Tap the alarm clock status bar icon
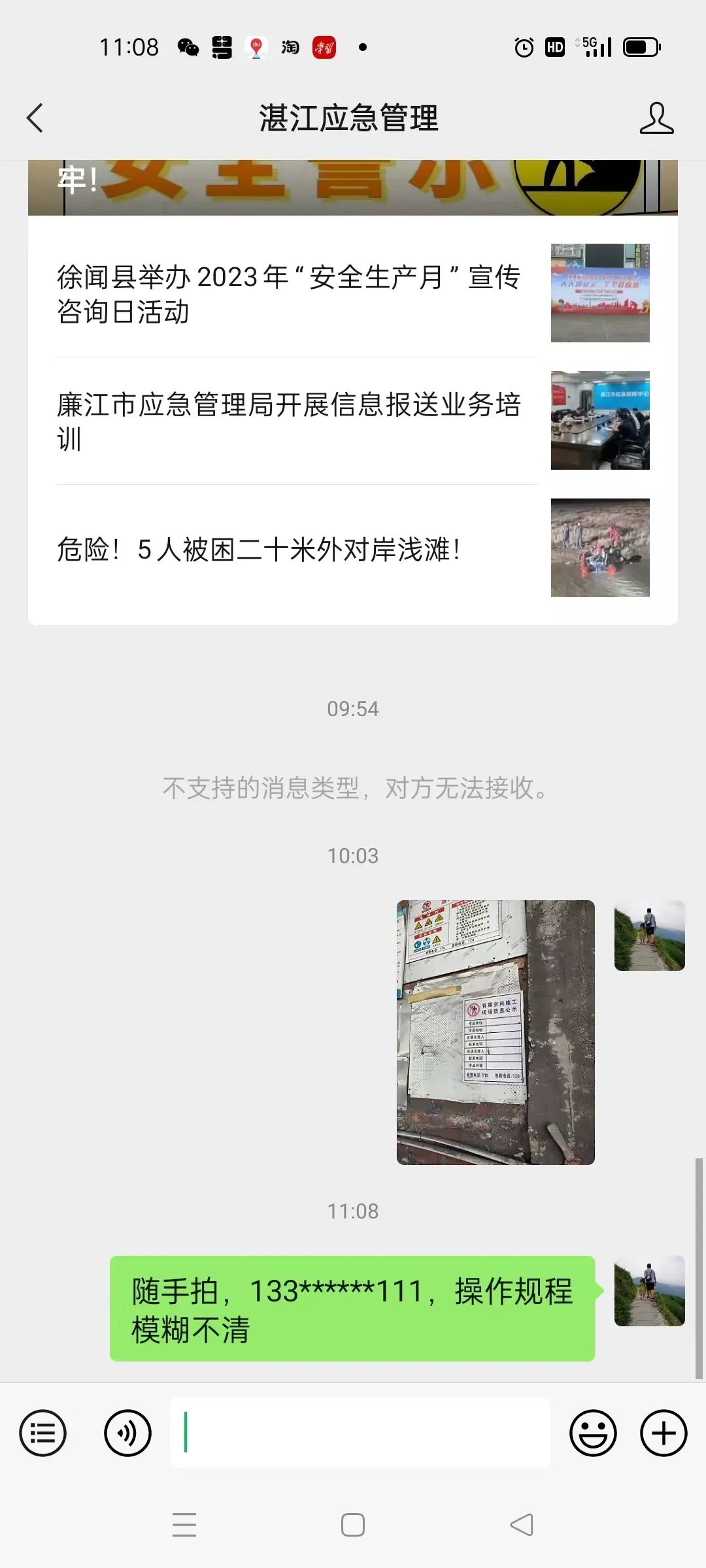This screenshot has width=706, height=1568. (522, 46)
